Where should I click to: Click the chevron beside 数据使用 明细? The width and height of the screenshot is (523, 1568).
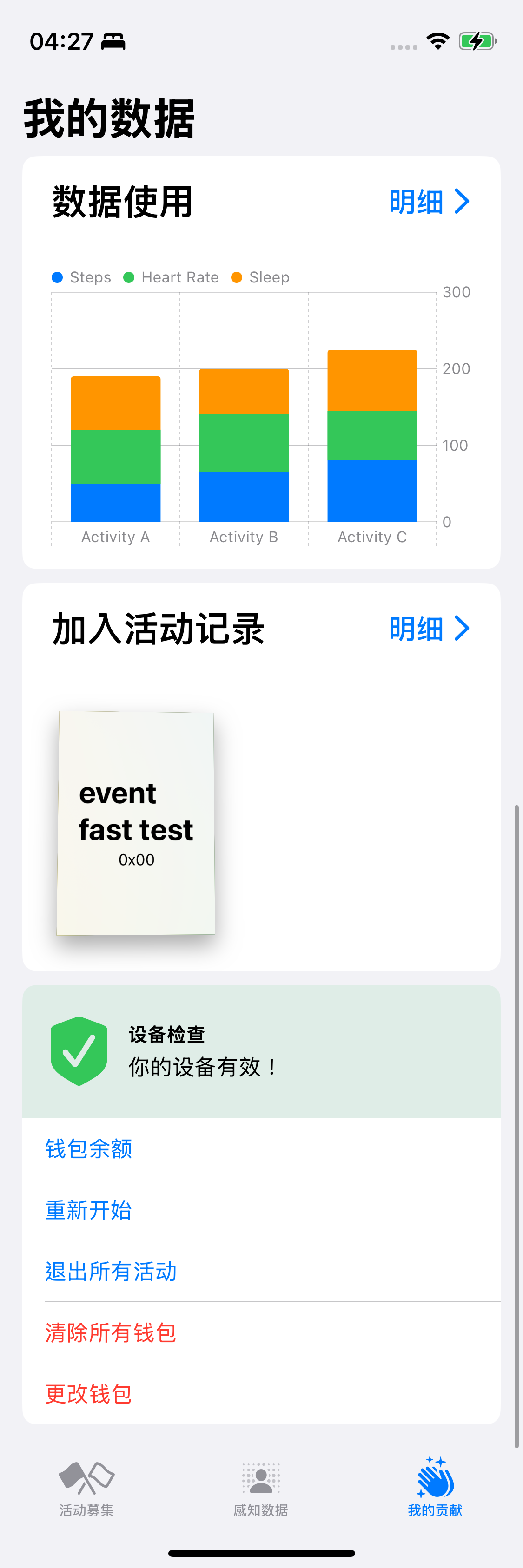point(463,201)
